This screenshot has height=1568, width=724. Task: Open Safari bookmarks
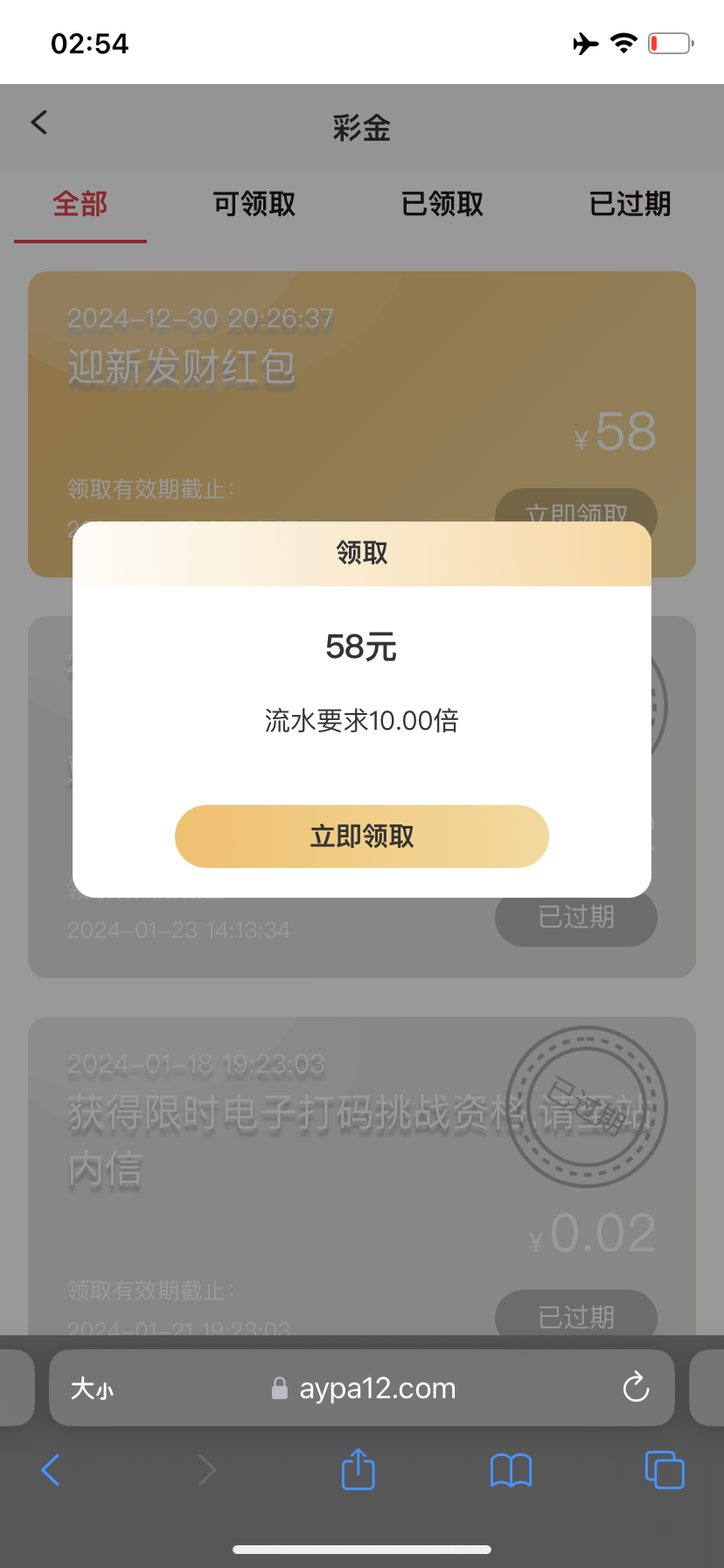coord(511,1470)
